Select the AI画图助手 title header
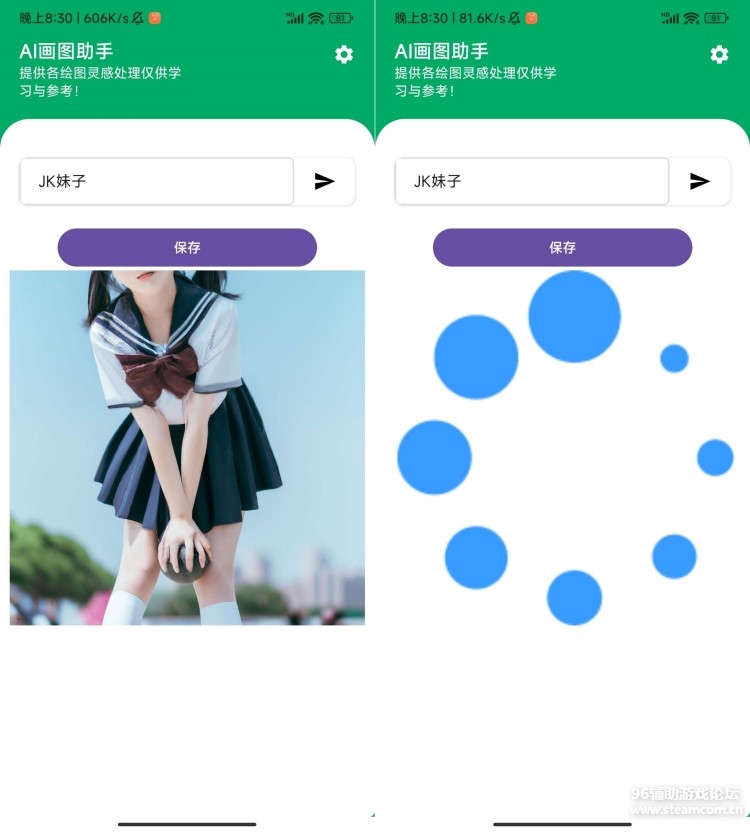The height and width of the screenshot is (832, 750). click(65, 51)
